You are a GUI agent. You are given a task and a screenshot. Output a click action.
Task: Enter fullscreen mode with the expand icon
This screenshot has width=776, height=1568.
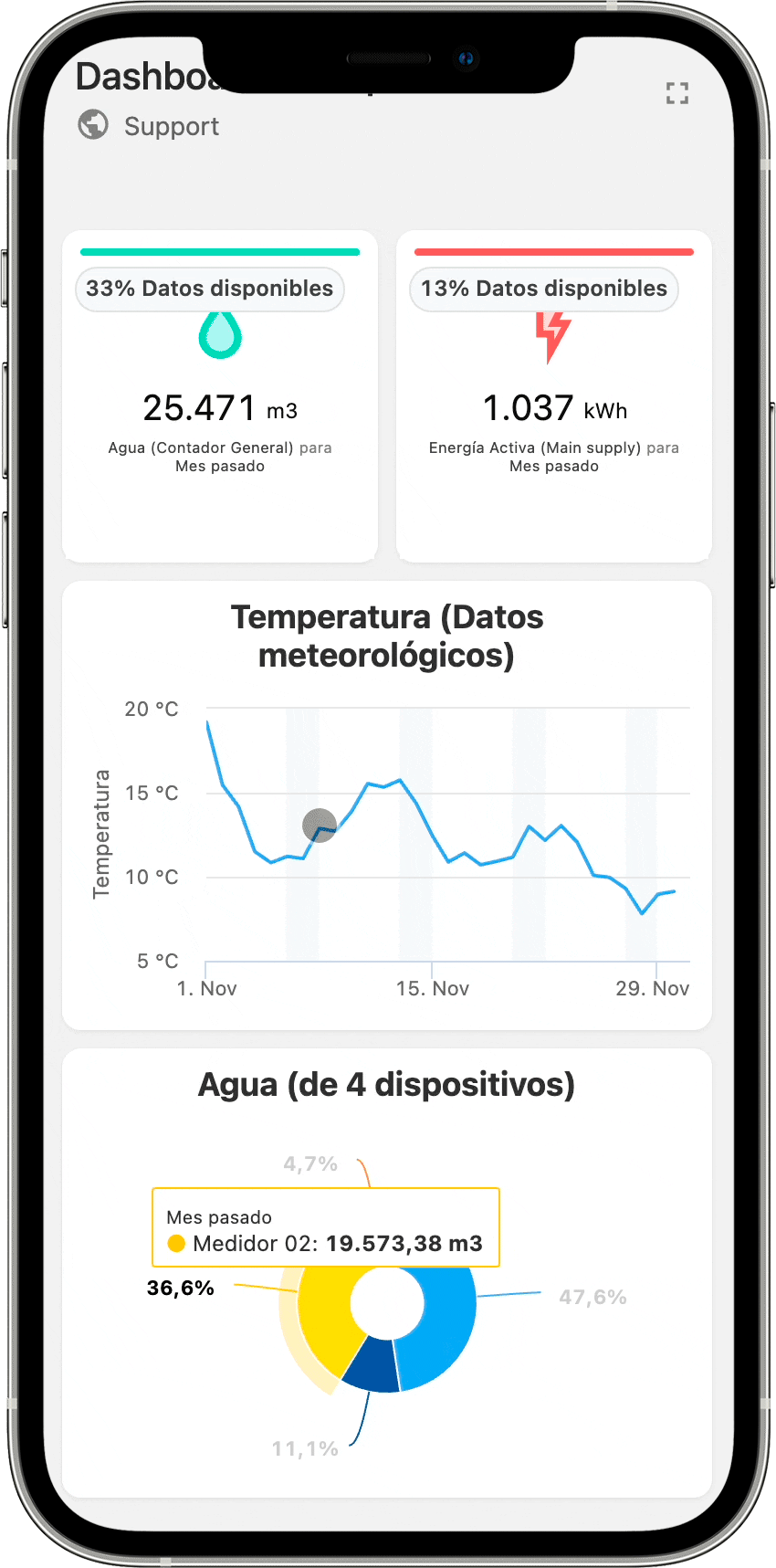pos(676,93)
